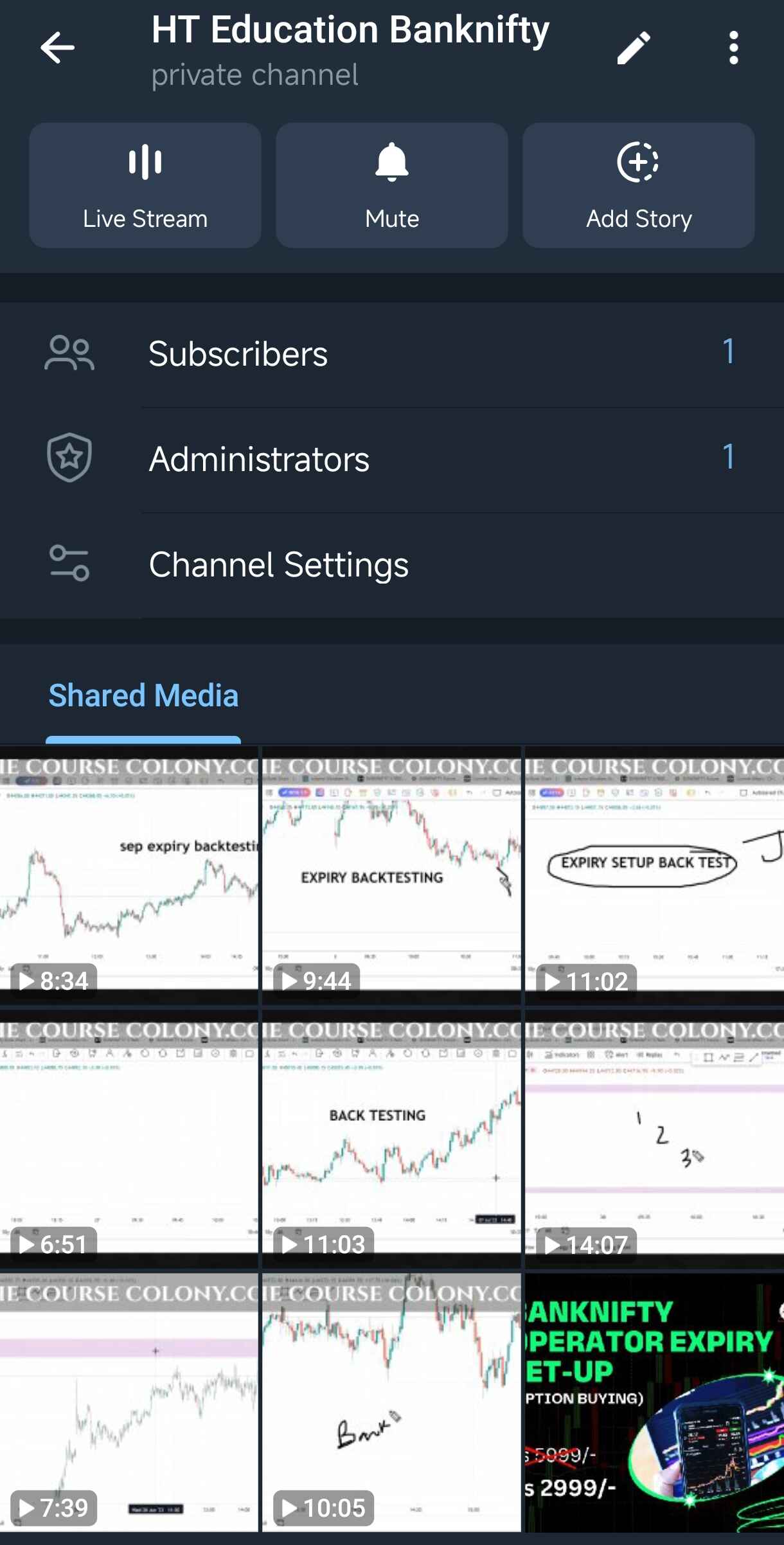Open the Administrators list
Screen dimensions: 784x1545
click(x=260, y=458)
